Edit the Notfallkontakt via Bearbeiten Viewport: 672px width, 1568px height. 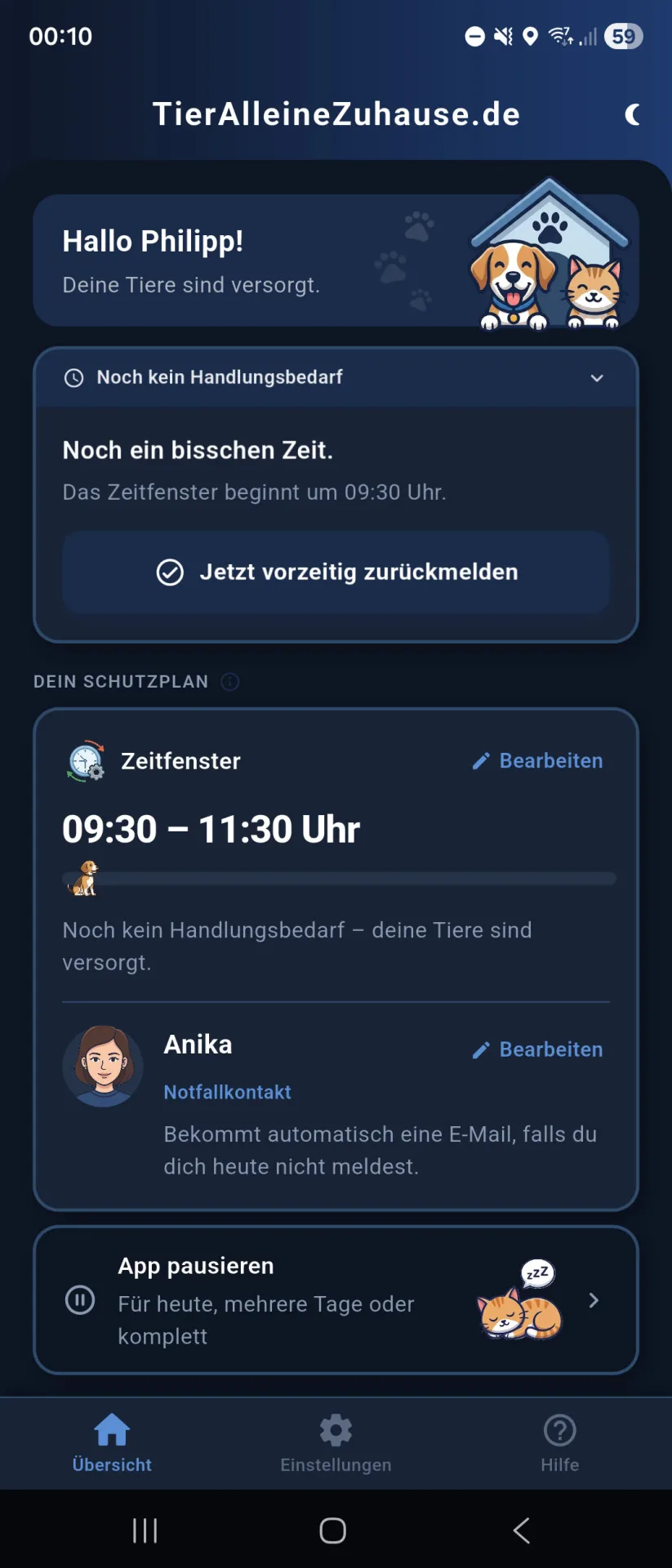[x=537, y=1049]
